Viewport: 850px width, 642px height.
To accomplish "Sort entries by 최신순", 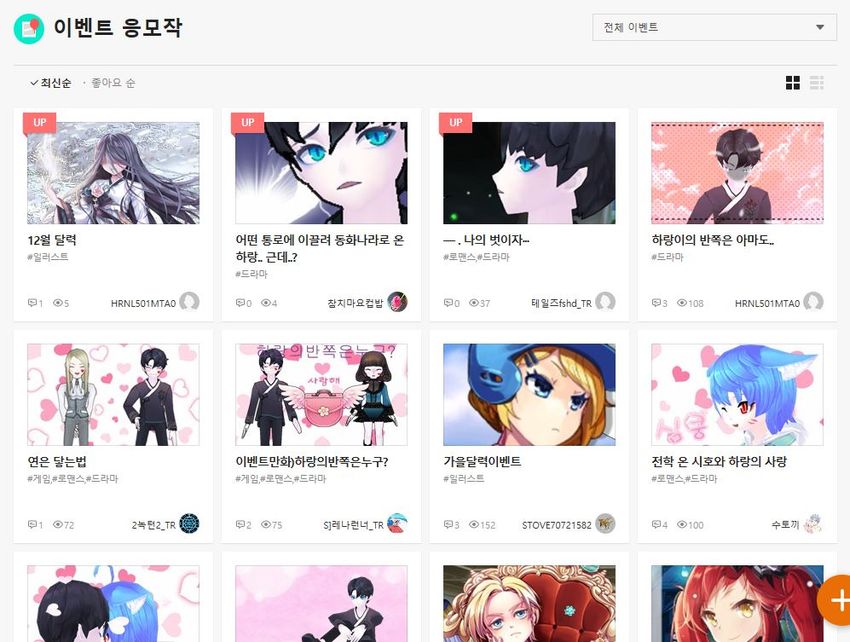I will click(x=51, y=83).
